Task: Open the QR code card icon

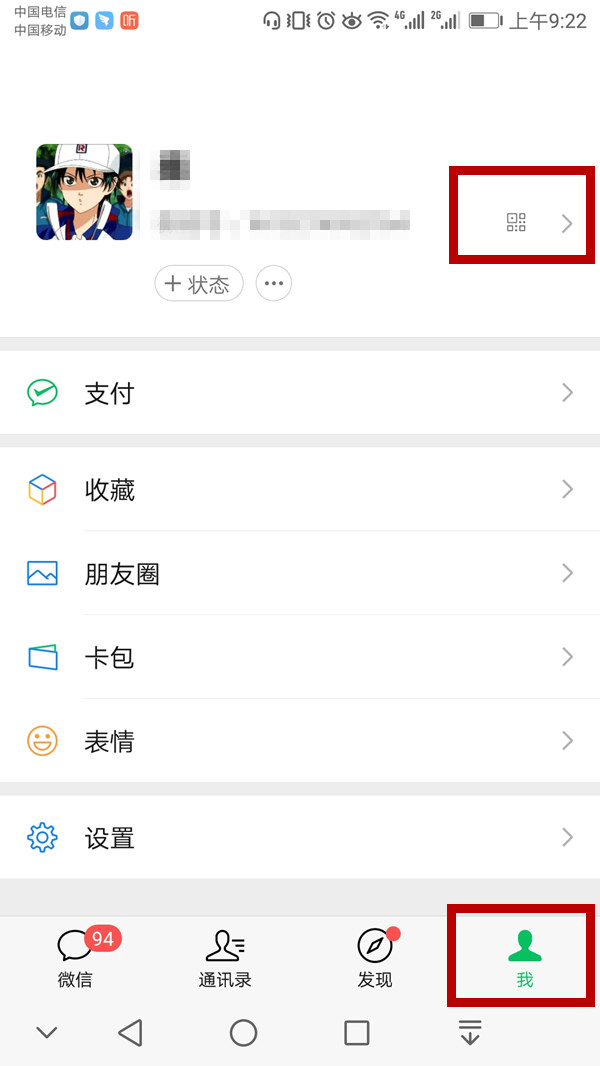Action: click(x=516, y=223)
